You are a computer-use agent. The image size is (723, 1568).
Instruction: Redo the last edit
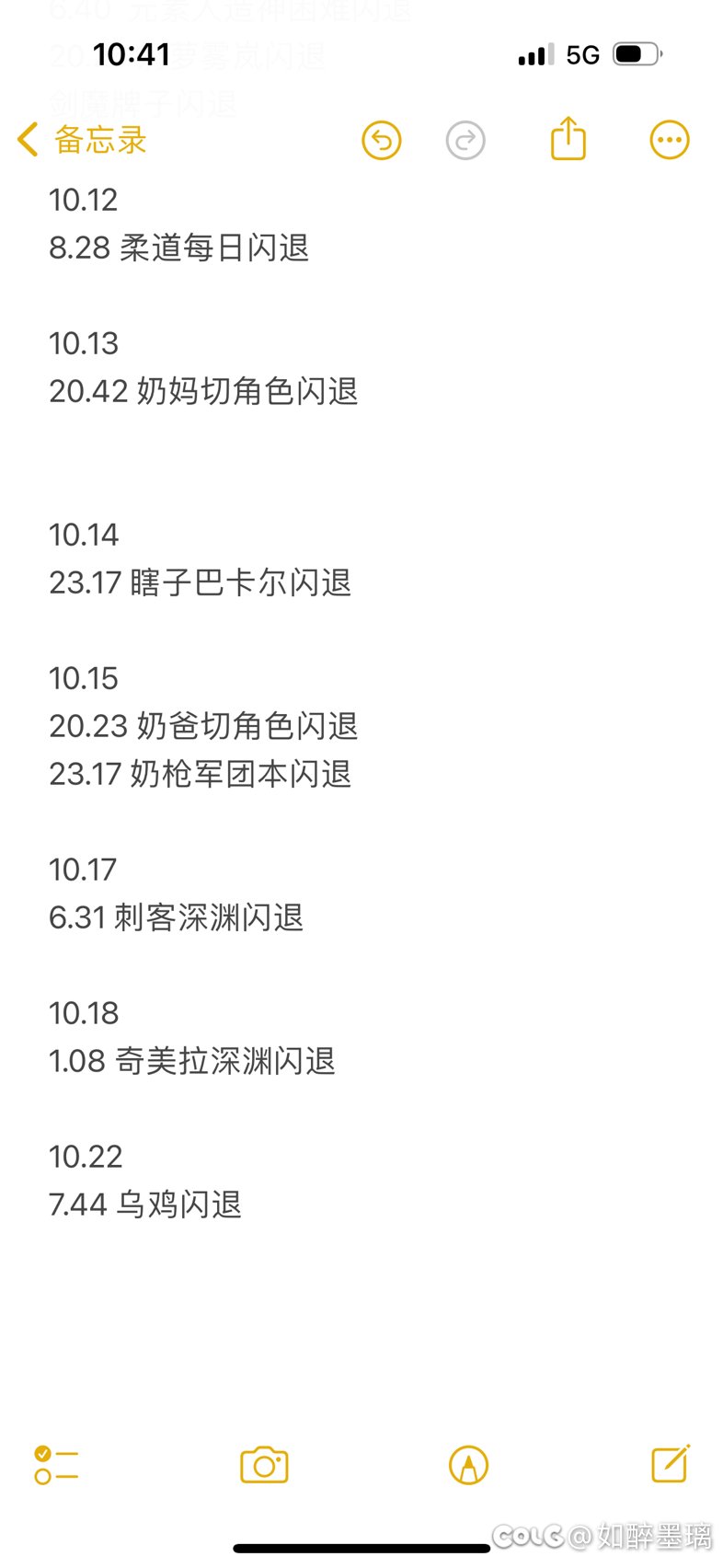[465, 141]
